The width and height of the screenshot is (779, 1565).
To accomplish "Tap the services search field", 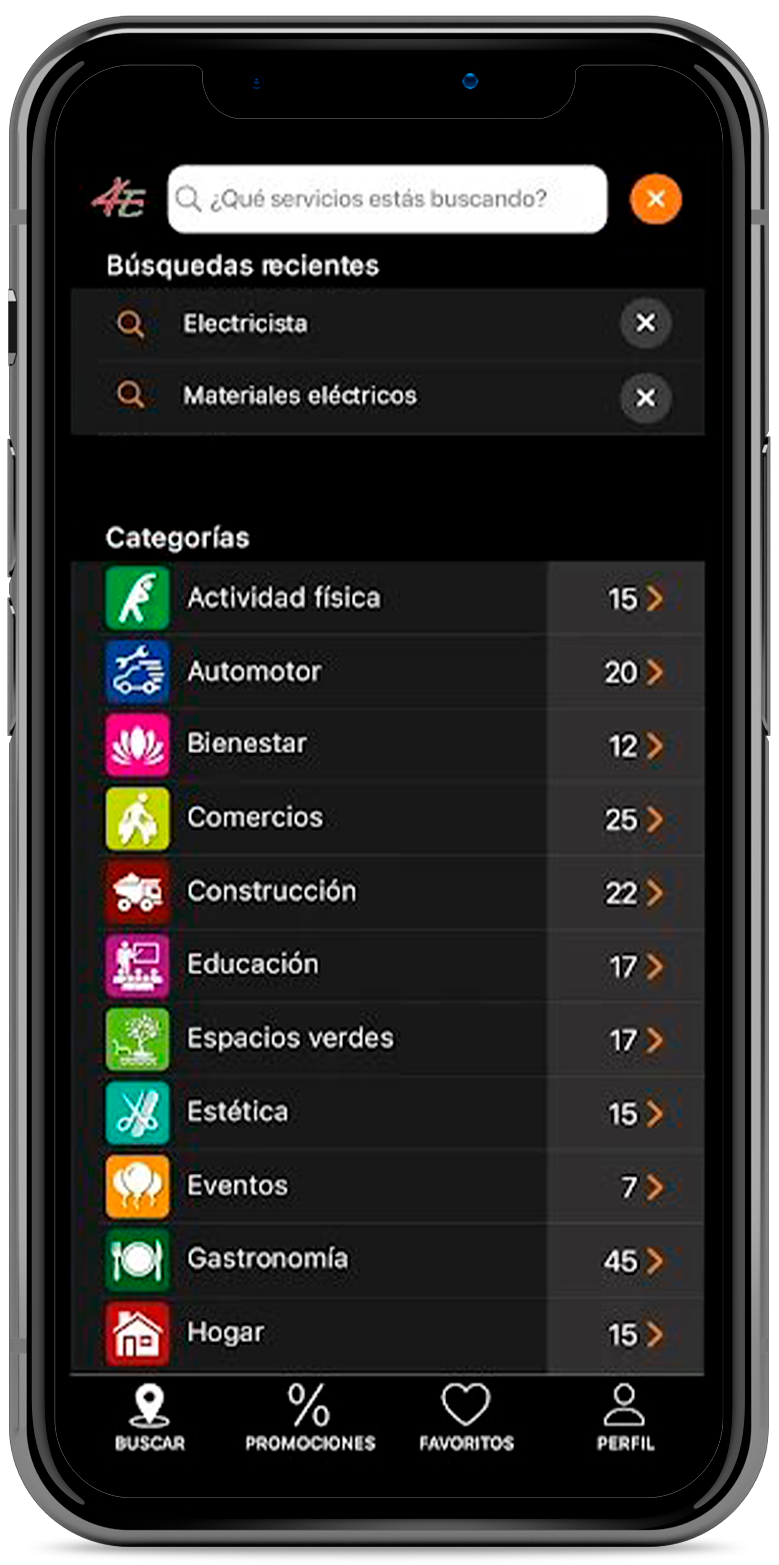I will pos(387,199).
